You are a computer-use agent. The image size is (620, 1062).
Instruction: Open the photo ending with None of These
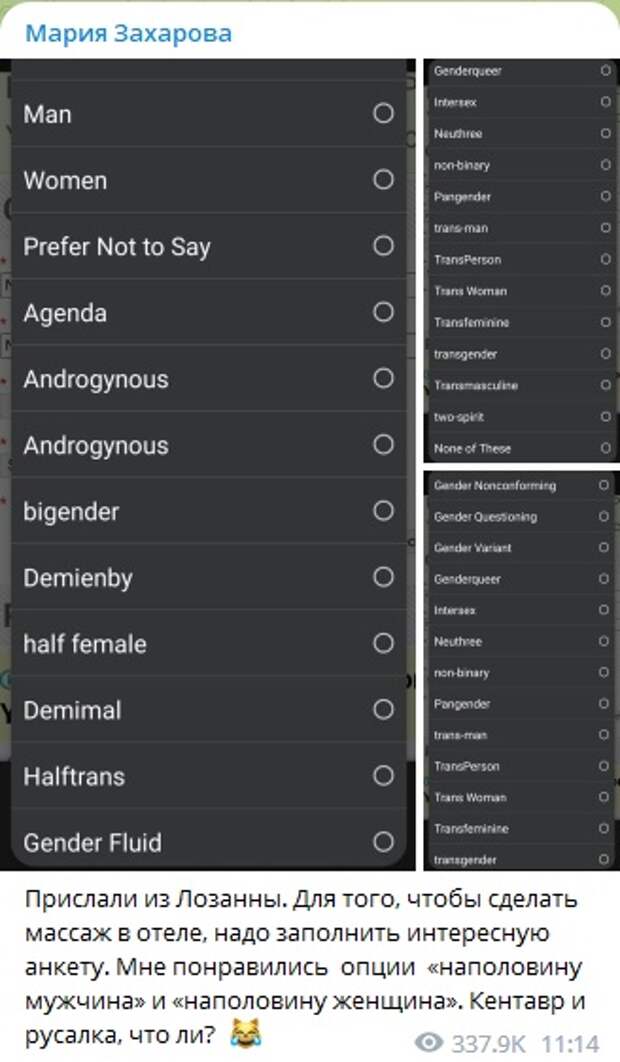(521, 261)
